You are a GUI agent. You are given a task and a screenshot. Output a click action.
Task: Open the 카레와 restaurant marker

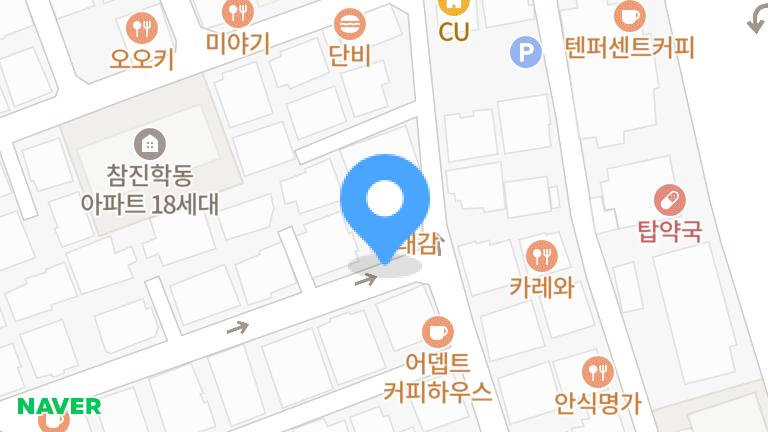tap(541, 256)
